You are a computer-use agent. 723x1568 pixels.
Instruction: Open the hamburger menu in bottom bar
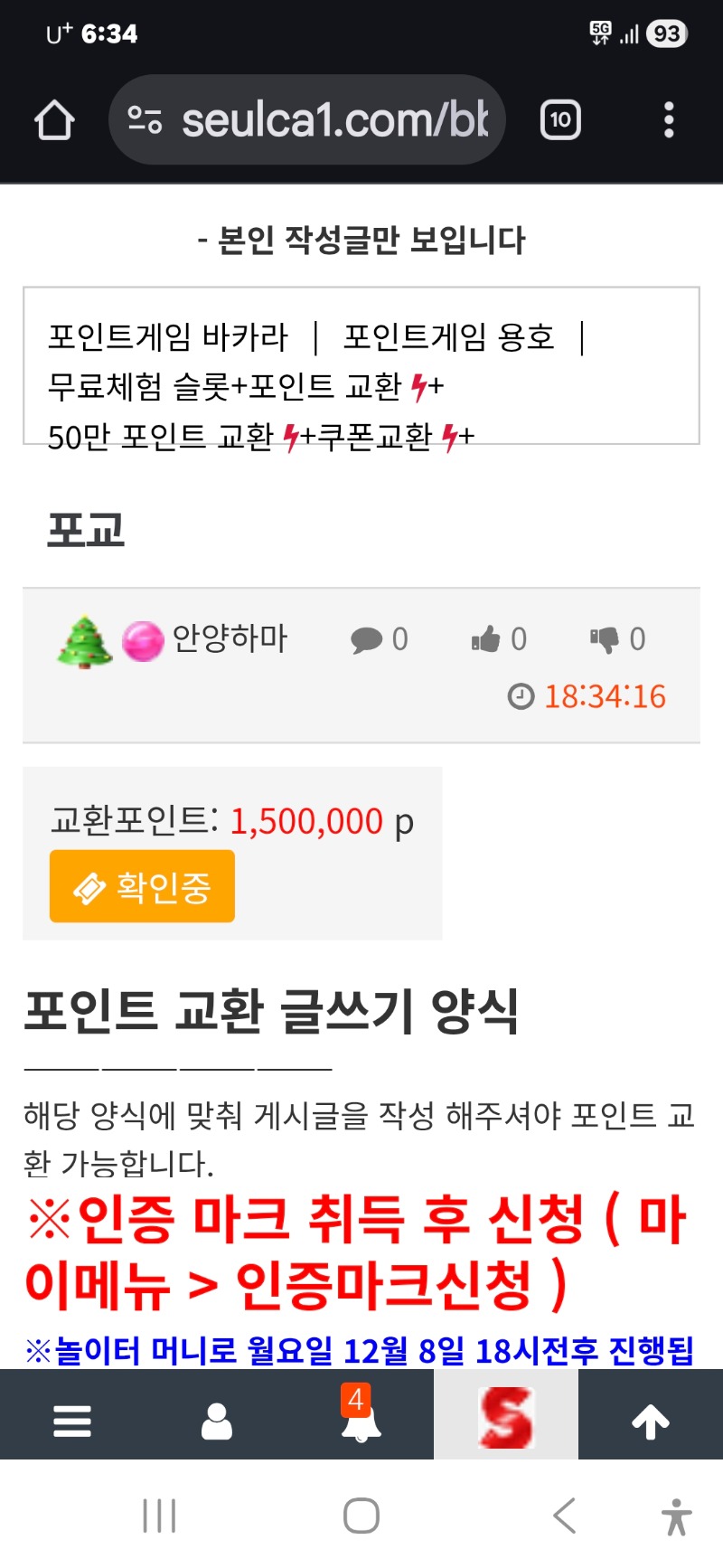point(72,1421)
